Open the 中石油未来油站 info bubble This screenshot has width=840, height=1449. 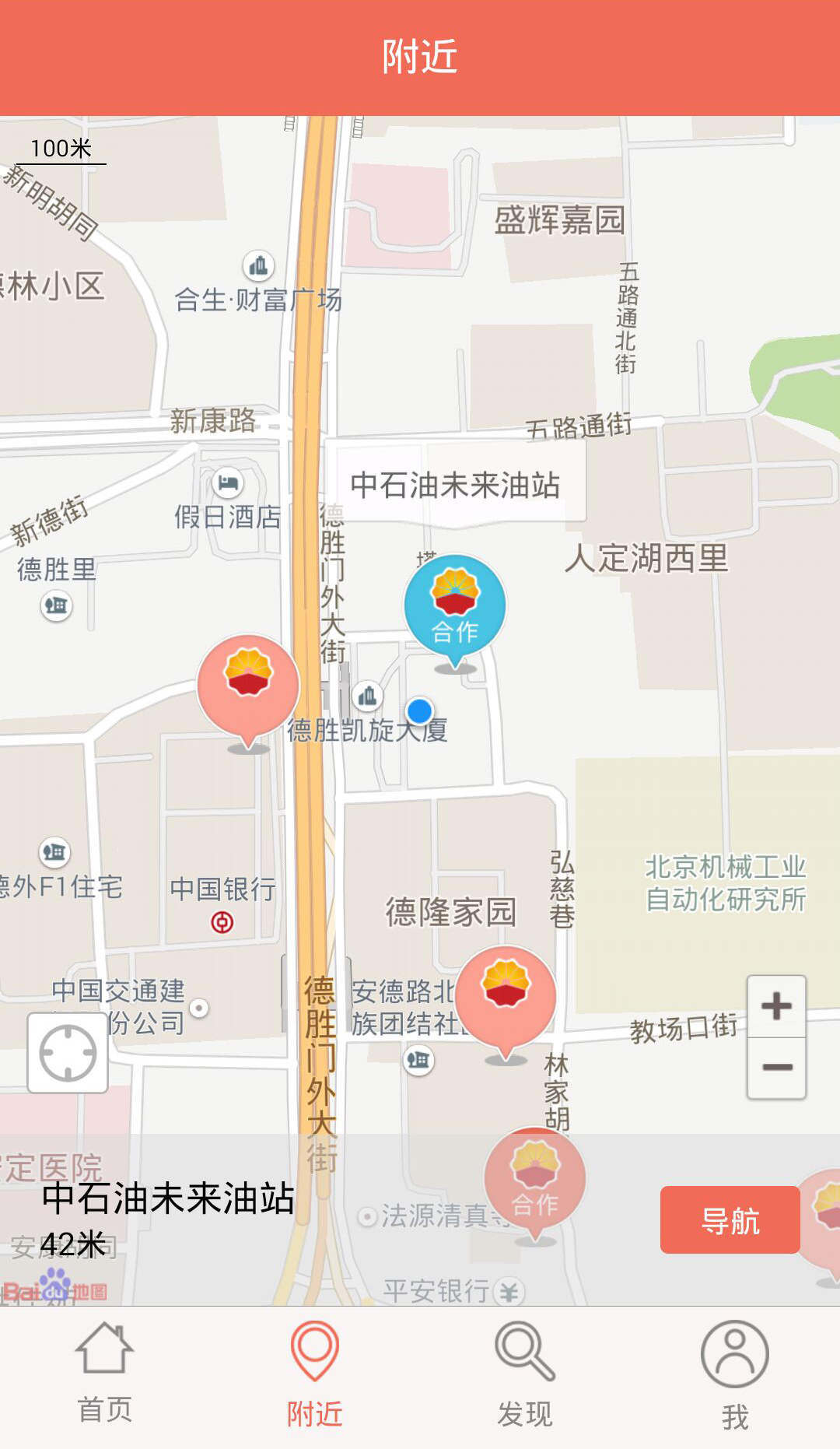coord(455,485)
